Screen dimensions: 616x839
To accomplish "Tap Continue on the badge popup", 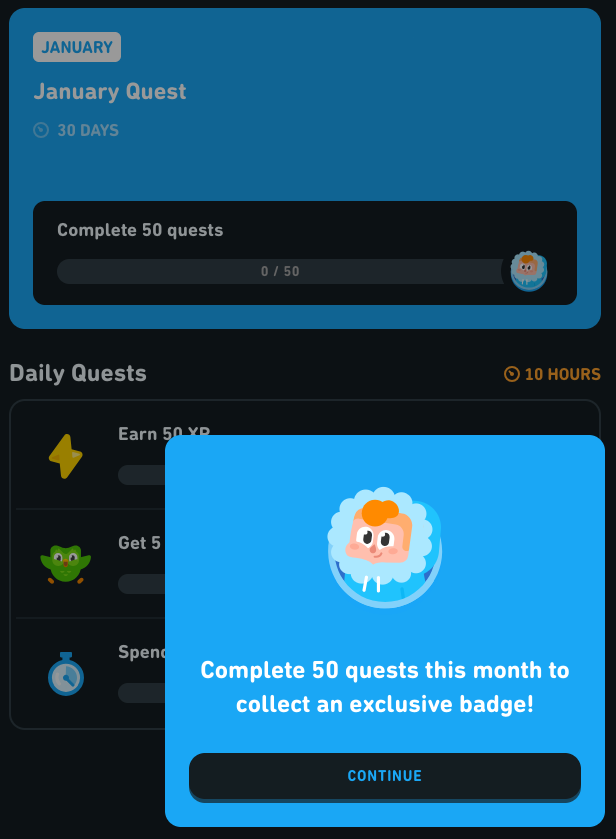I will [x=385, y=776].
